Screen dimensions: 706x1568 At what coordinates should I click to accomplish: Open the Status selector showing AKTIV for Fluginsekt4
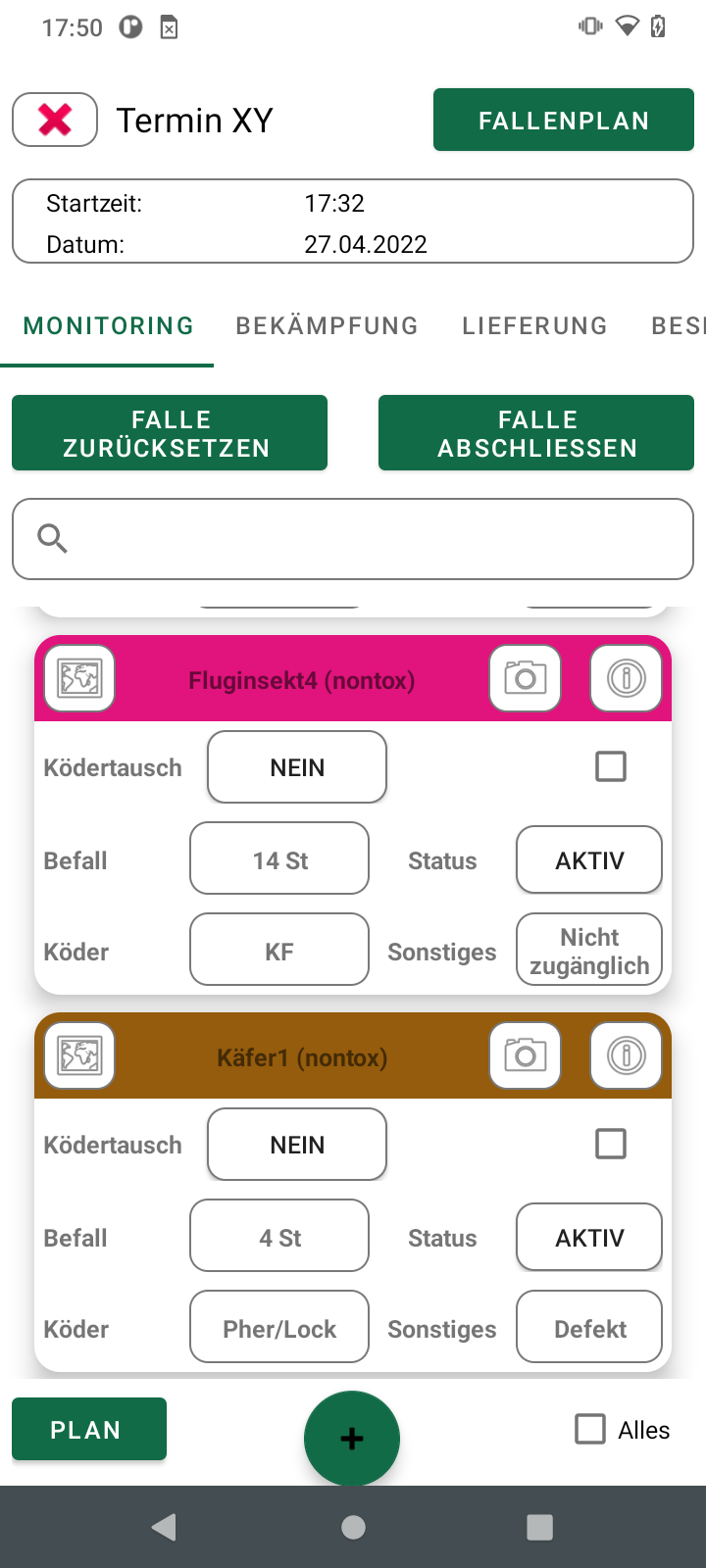[588, 859]
